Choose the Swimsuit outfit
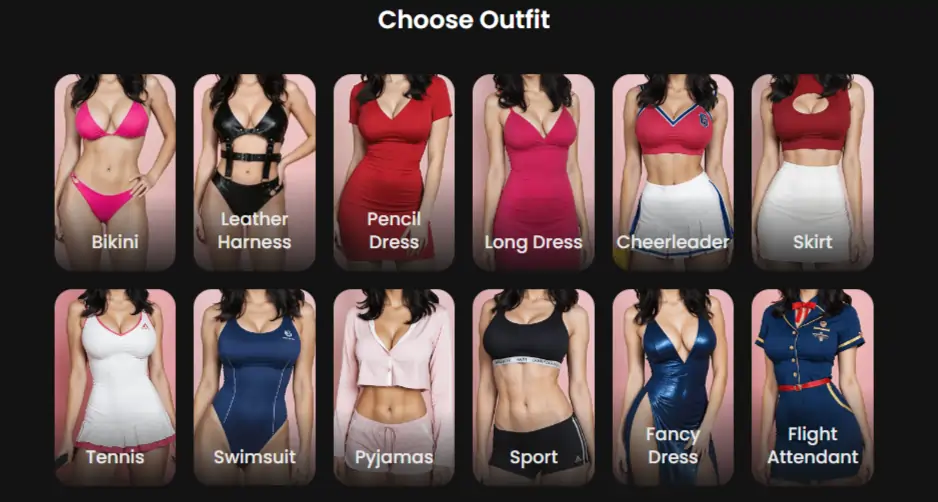Screen dimensions: 938x502 click(x=254, y=387)
